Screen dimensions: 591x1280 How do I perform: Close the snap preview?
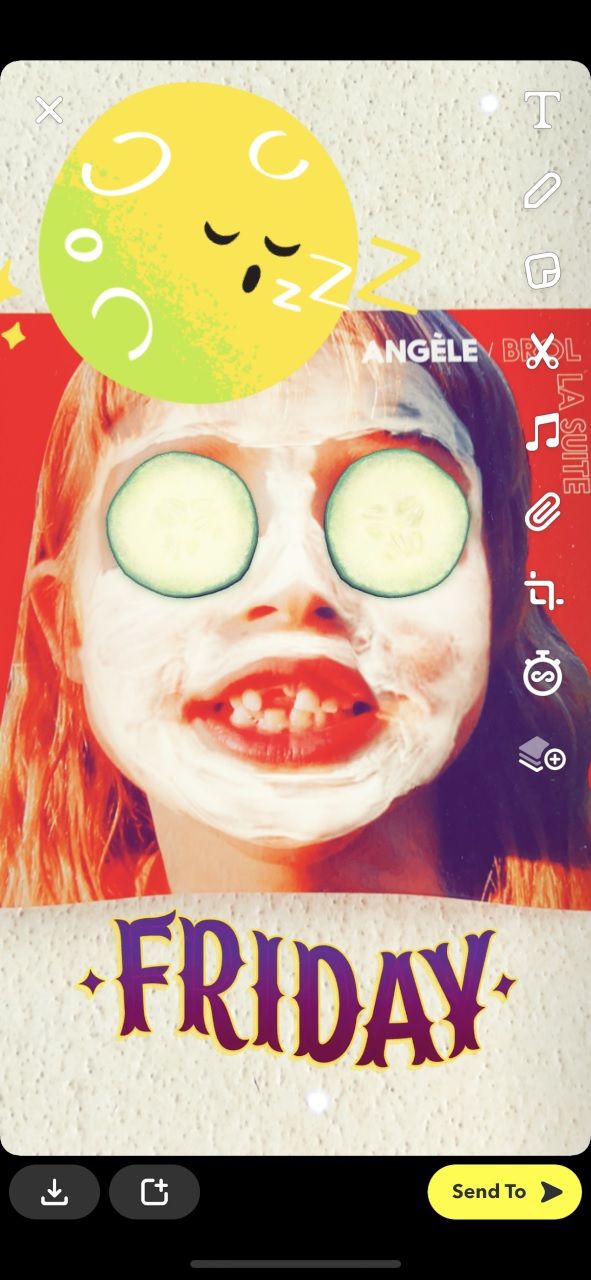pyautogui.click(x=49, y=110)
